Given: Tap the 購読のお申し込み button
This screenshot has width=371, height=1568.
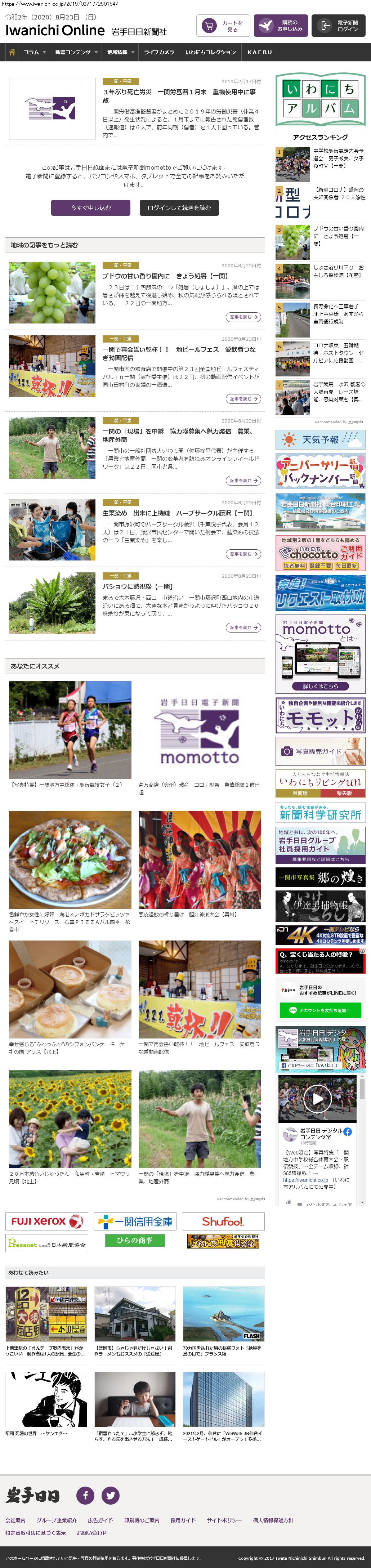Looking at the screenshot, I should 281,26.
